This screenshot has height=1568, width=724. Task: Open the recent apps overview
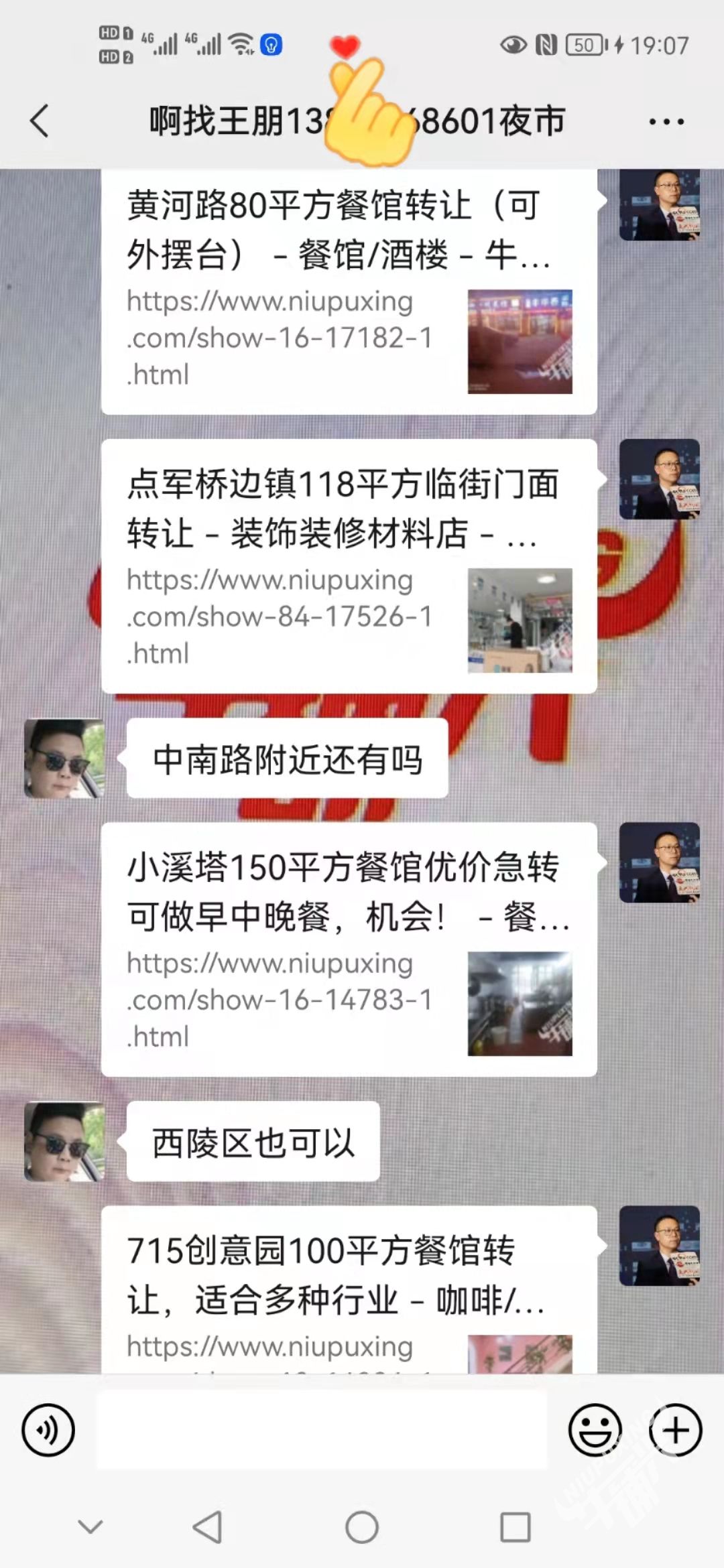[516, 1528]
